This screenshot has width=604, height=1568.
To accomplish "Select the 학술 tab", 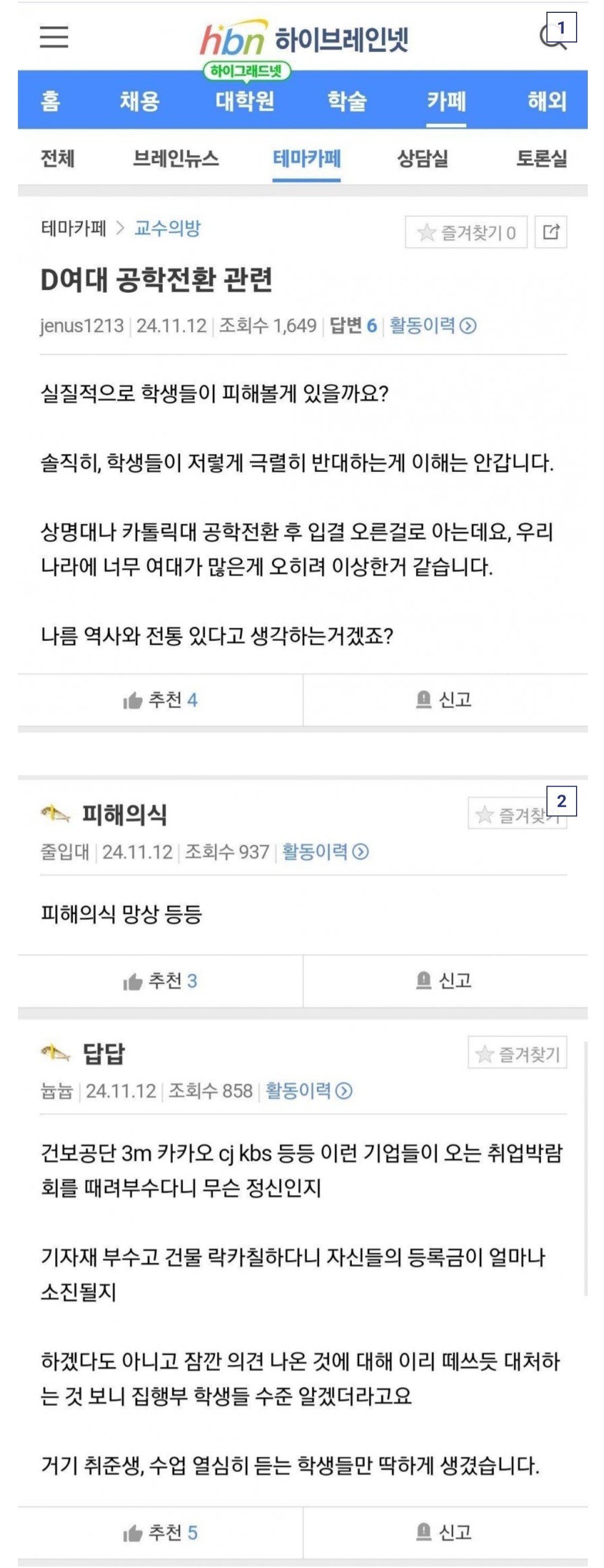I will coord(347,100).
